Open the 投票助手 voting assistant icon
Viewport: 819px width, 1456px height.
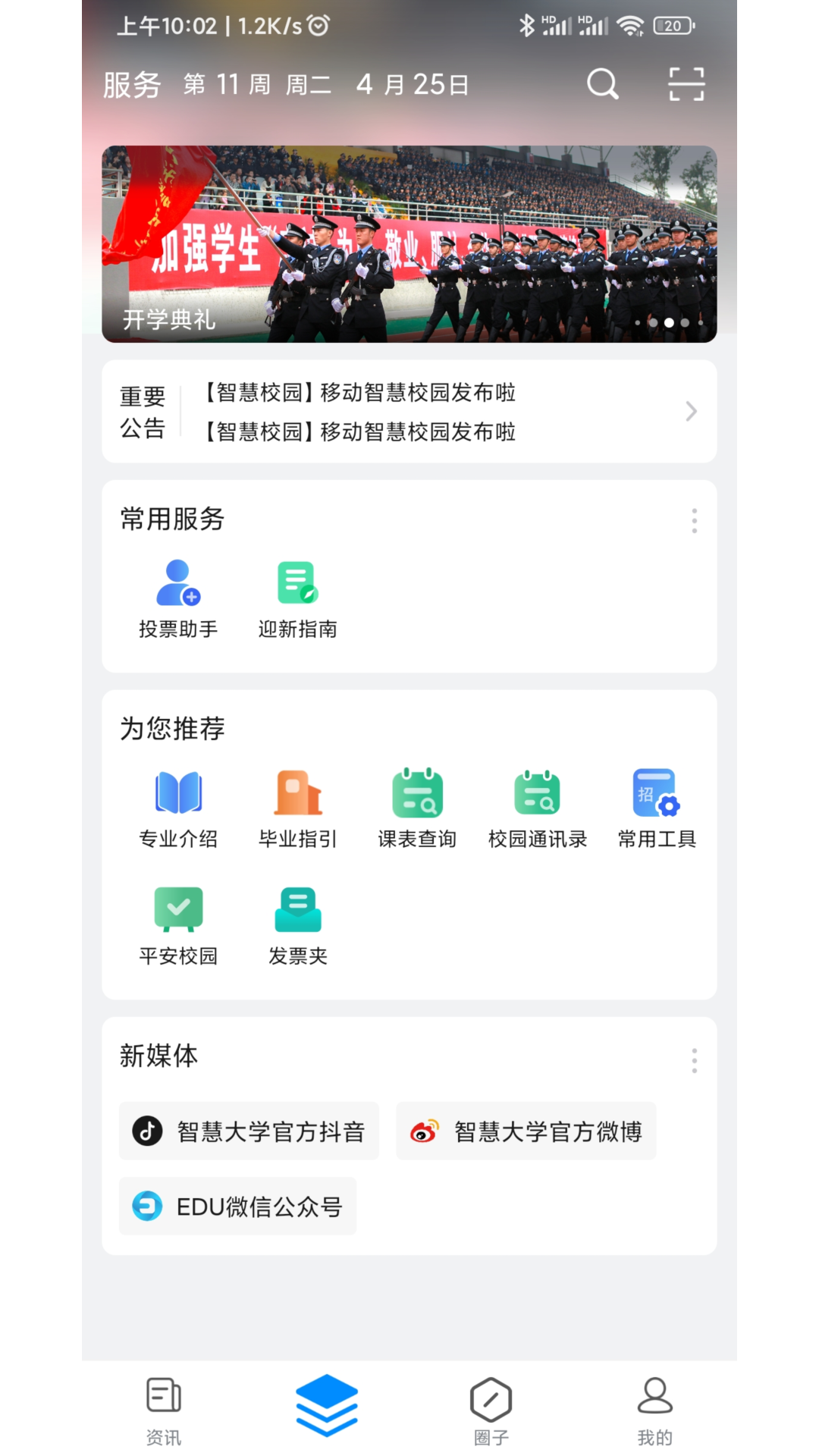coord(180,597)
